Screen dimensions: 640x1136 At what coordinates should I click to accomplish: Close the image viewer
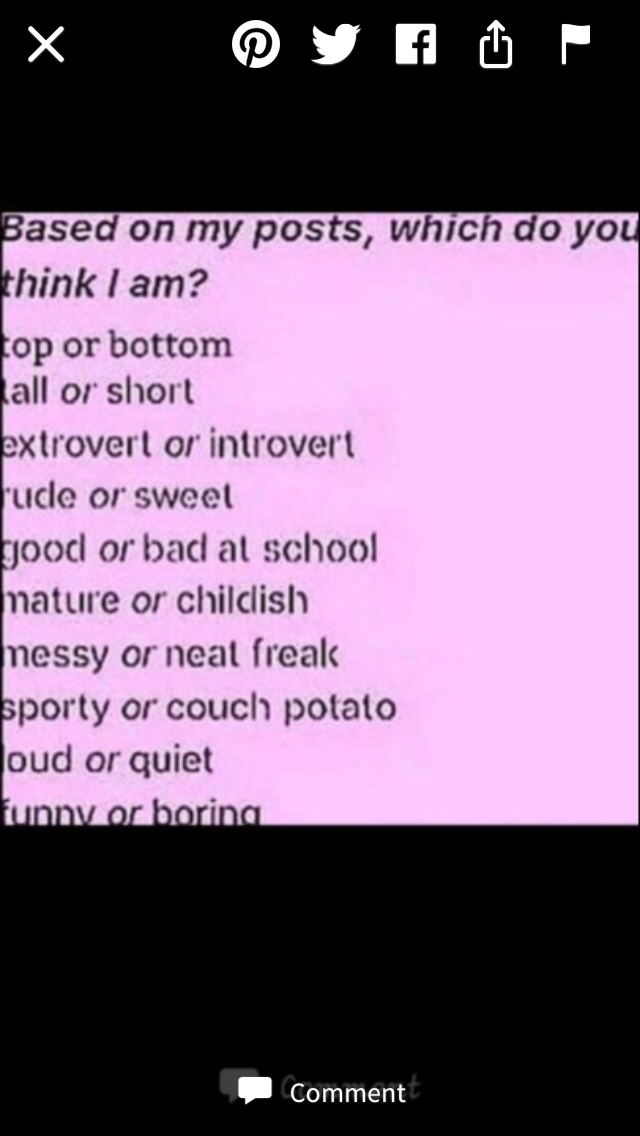pos(46,44)
